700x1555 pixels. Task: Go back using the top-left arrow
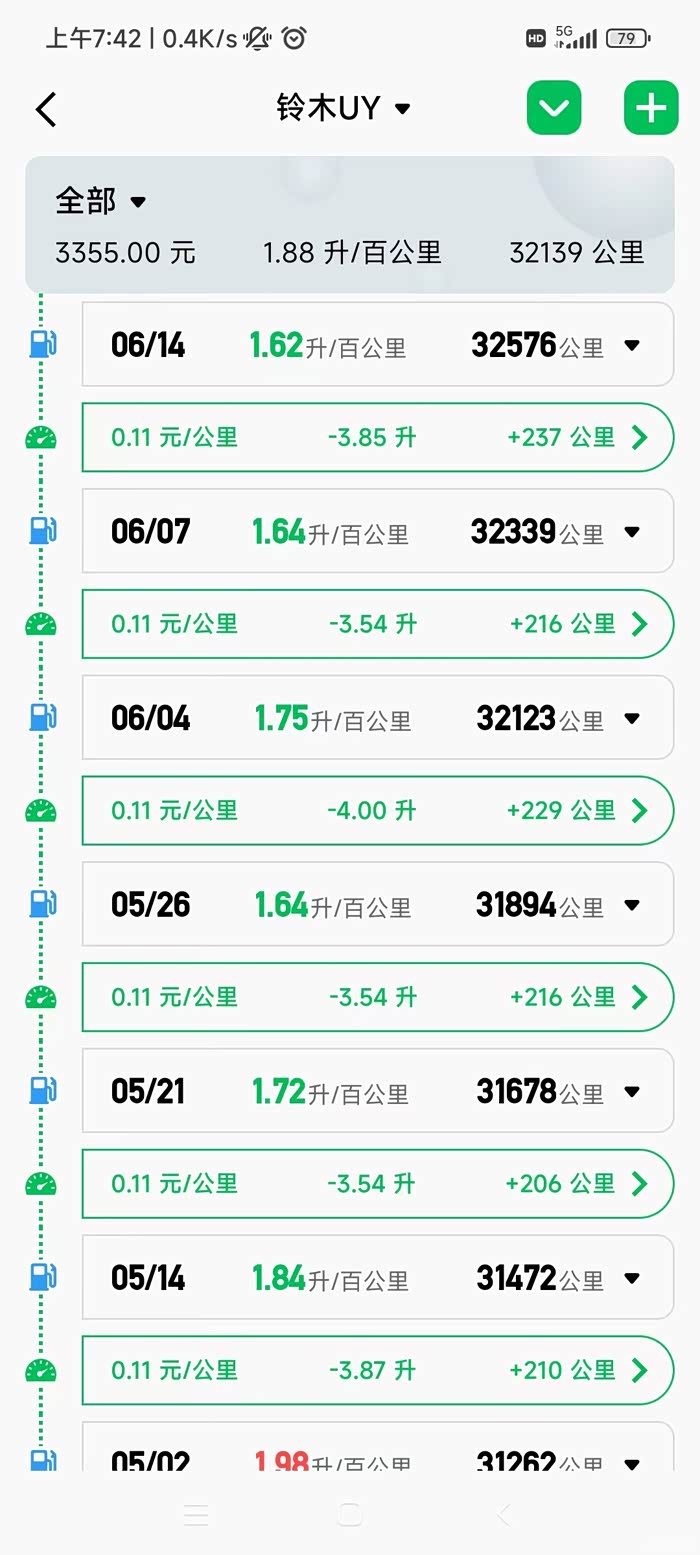point(46,109)
